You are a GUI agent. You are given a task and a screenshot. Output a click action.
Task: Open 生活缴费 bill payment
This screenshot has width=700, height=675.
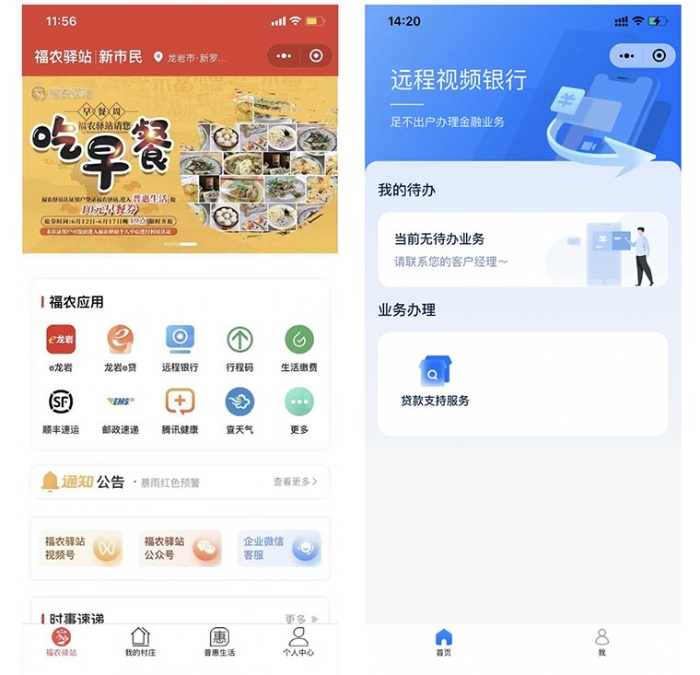(299, 346)
